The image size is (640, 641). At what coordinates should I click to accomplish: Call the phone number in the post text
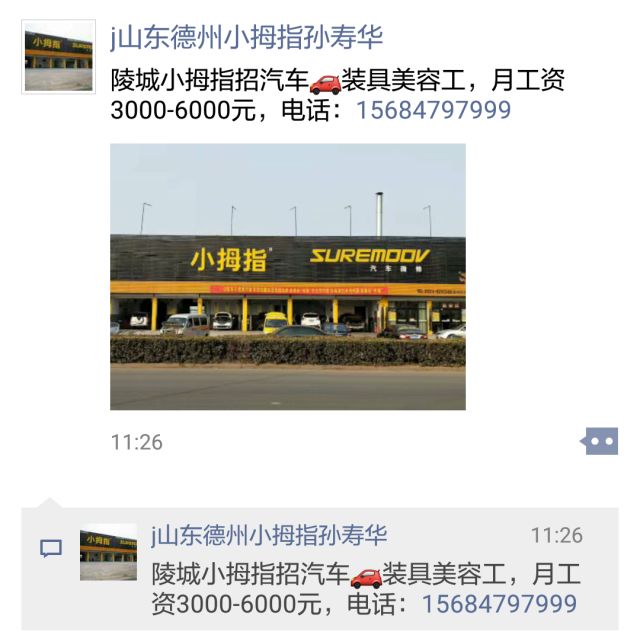coord(433,110)
